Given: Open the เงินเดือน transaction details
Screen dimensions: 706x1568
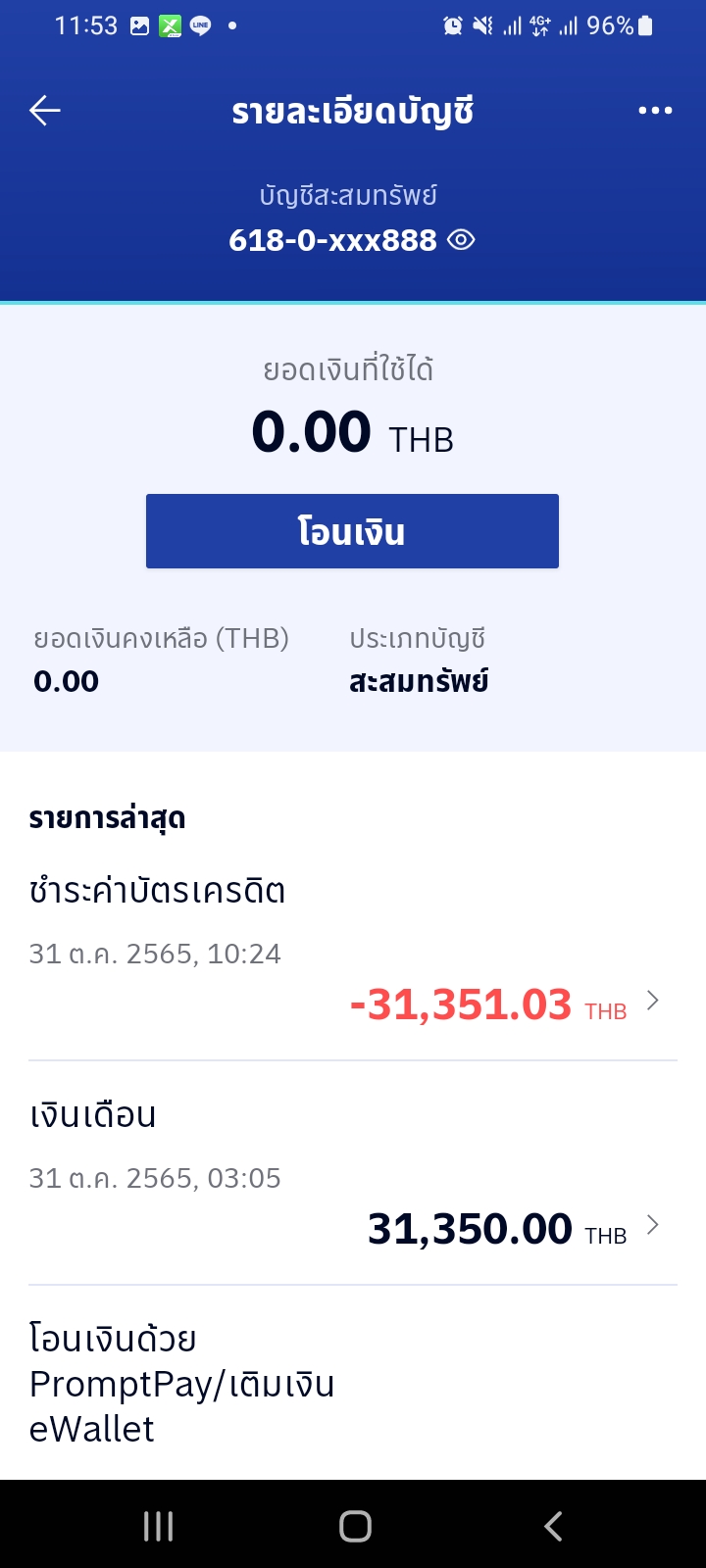Looking at the screenshot, I should (353, 1174).
